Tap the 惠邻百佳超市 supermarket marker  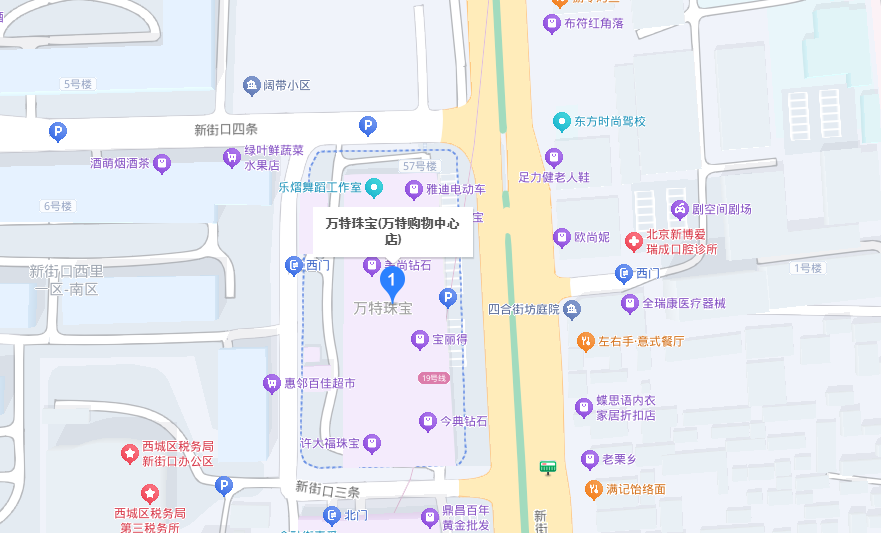[x=271, y=383]
